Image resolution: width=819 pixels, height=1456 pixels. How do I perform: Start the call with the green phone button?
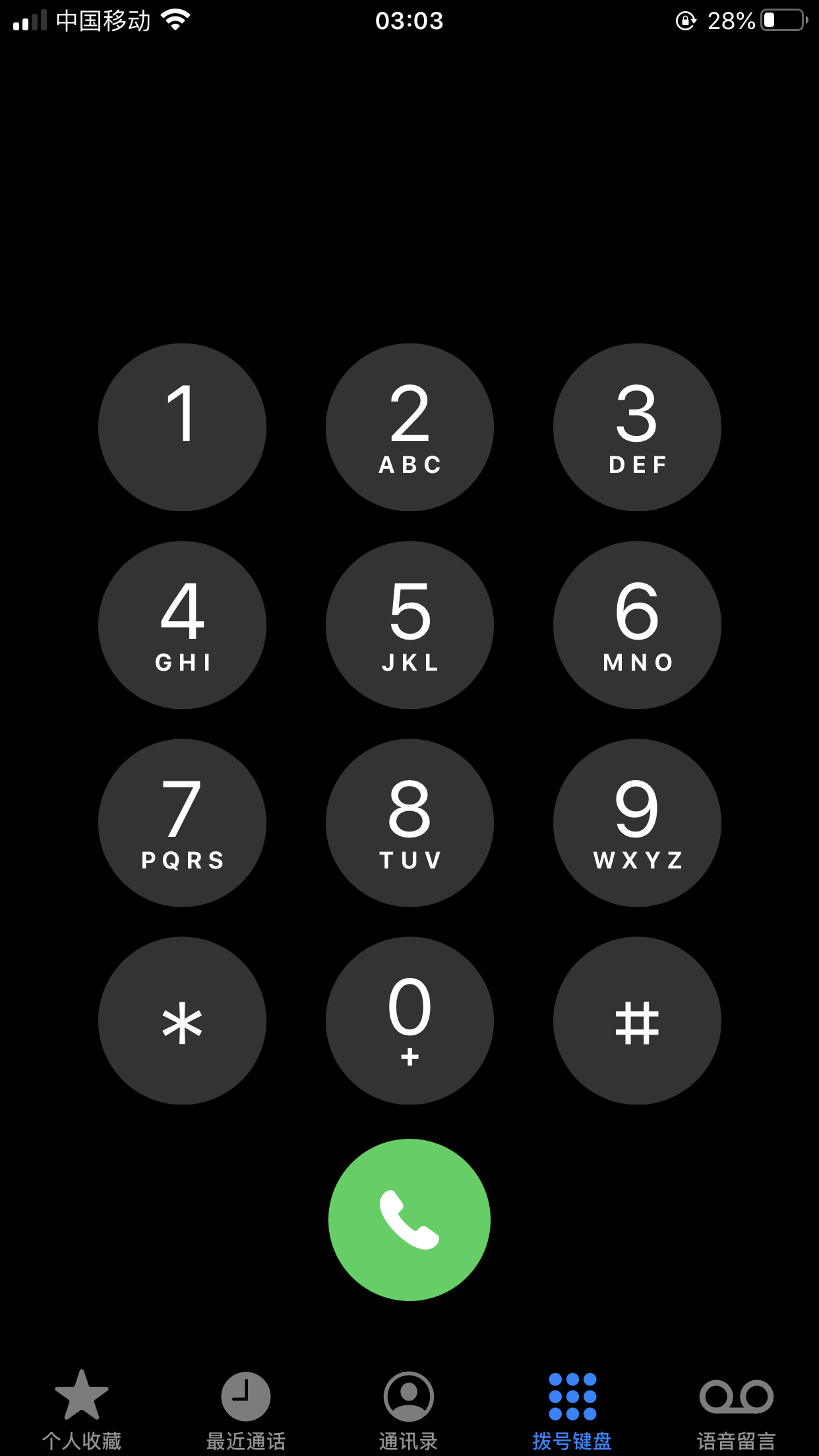[x=409, y=1219]
